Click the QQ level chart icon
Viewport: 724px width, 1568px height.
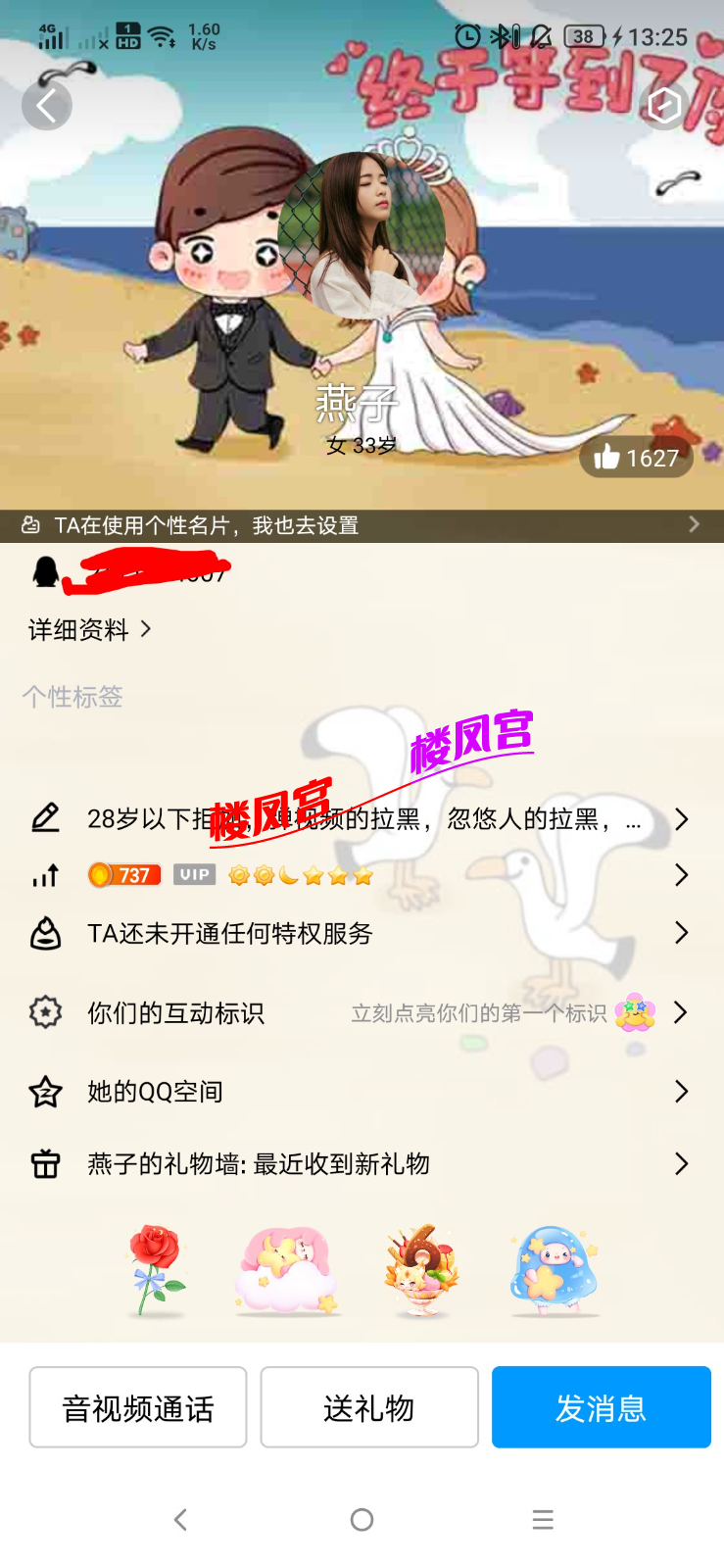point(45,875)
